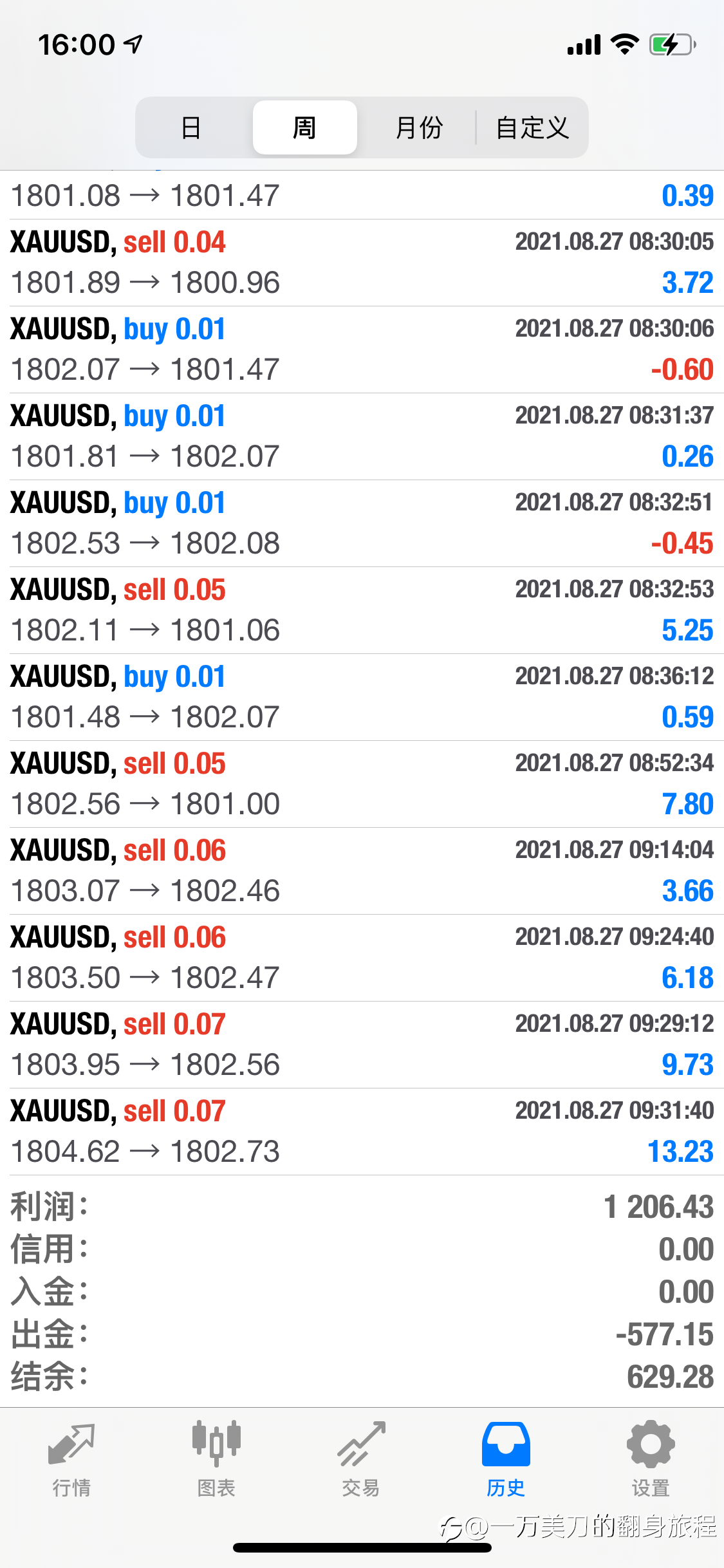The image size is (724, 1568).
Task: View the buy 0.01 trade at 08:32:51
Action: pos(362,523)
